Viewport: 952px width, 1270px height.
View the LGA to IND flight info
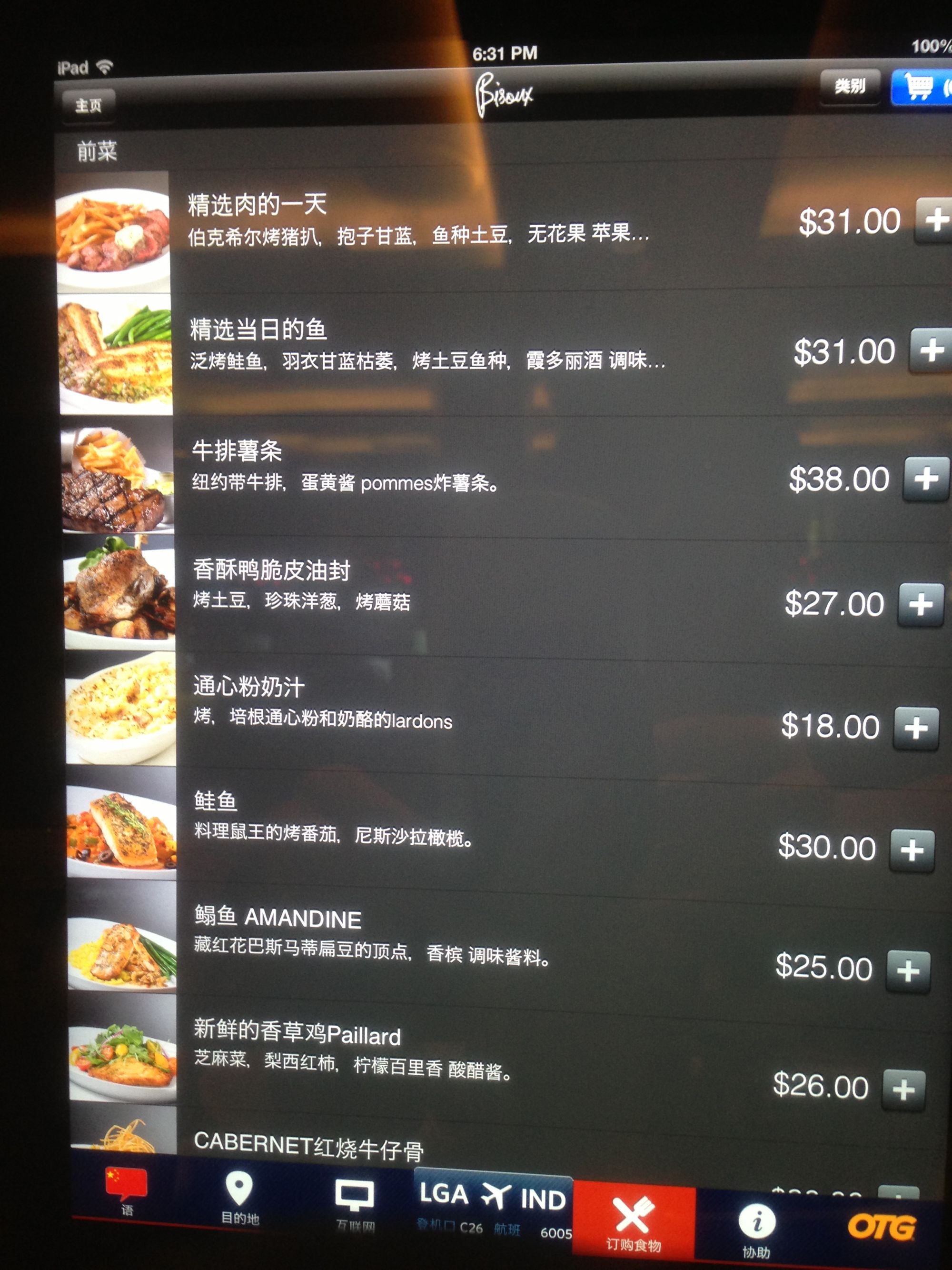coord(493,1205)
